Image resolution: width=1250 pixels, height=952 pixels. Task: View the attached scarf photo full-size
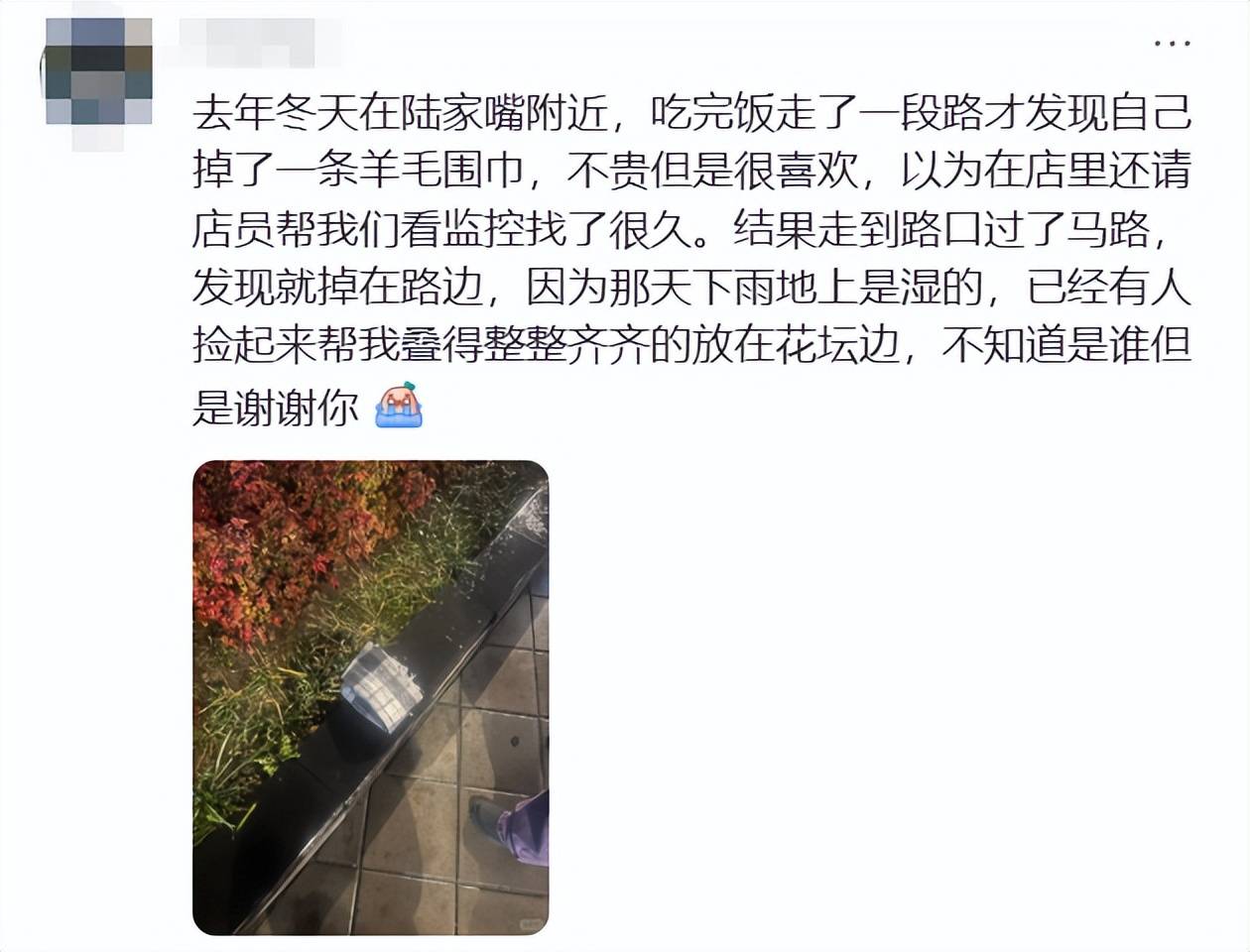(x=370, y=697)
